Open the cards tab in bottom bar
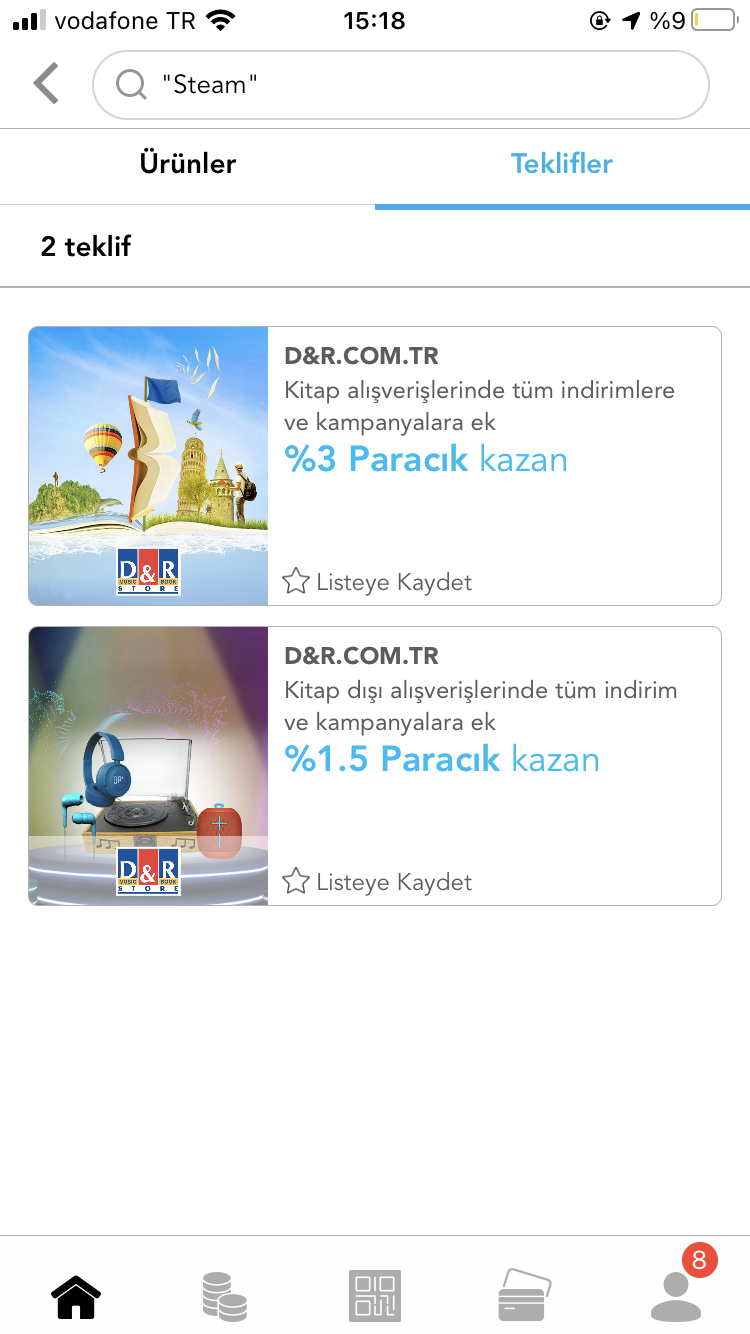The width and height of the screenshot is (750, 1334). click(524, 1296)
